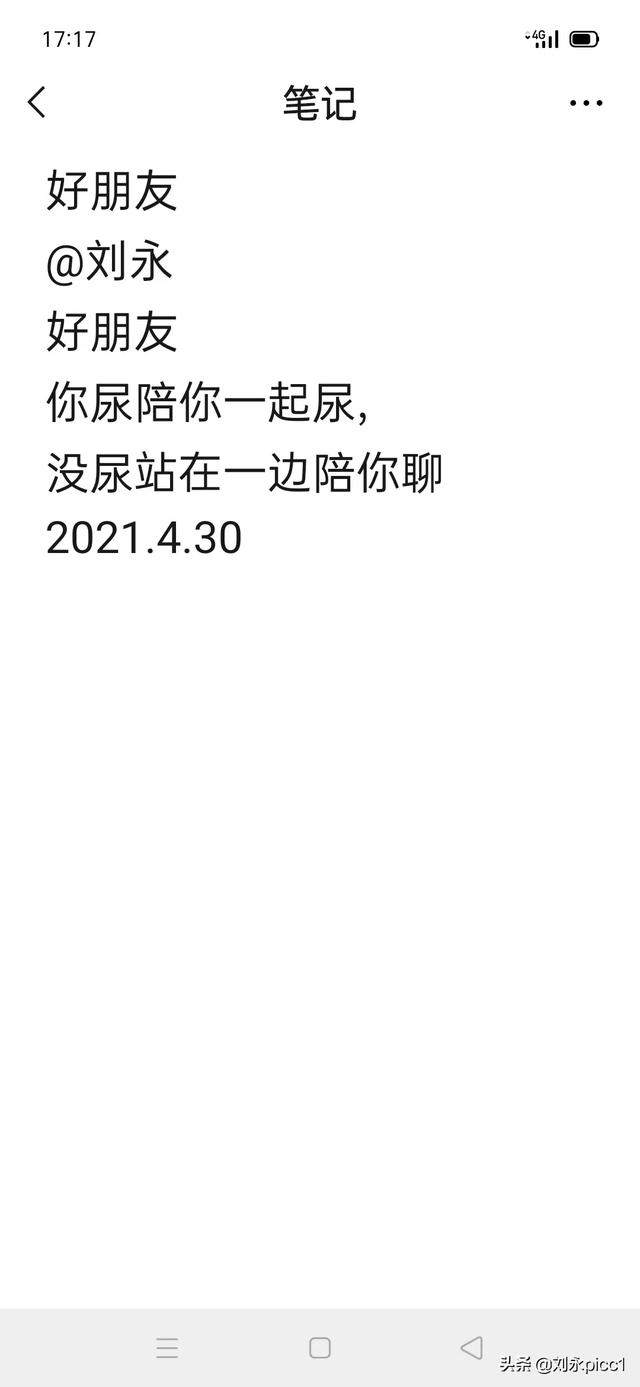Tap the system back triangle button

[471, 1347]
